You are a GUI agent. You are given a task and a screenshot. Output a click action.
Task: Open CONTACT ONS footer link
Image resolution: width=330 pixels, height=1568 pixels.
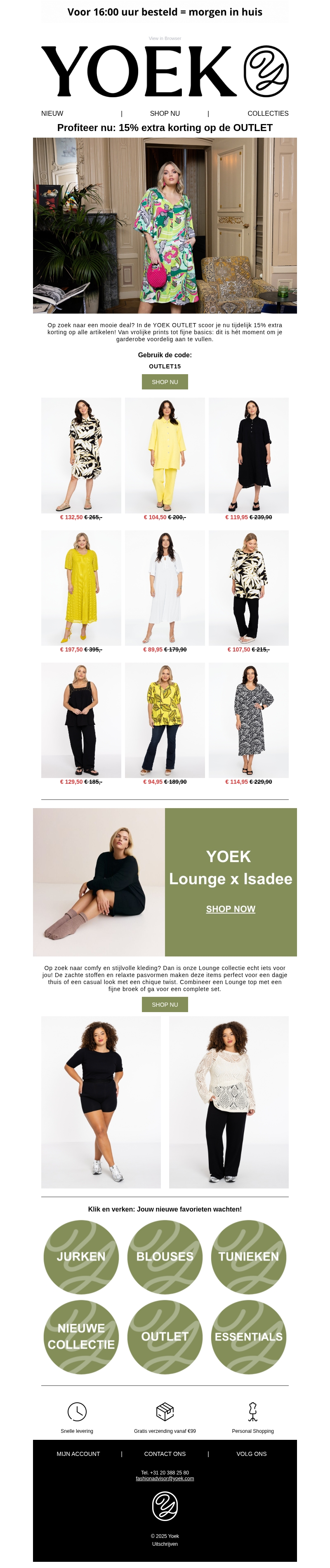coord(165,1453)
